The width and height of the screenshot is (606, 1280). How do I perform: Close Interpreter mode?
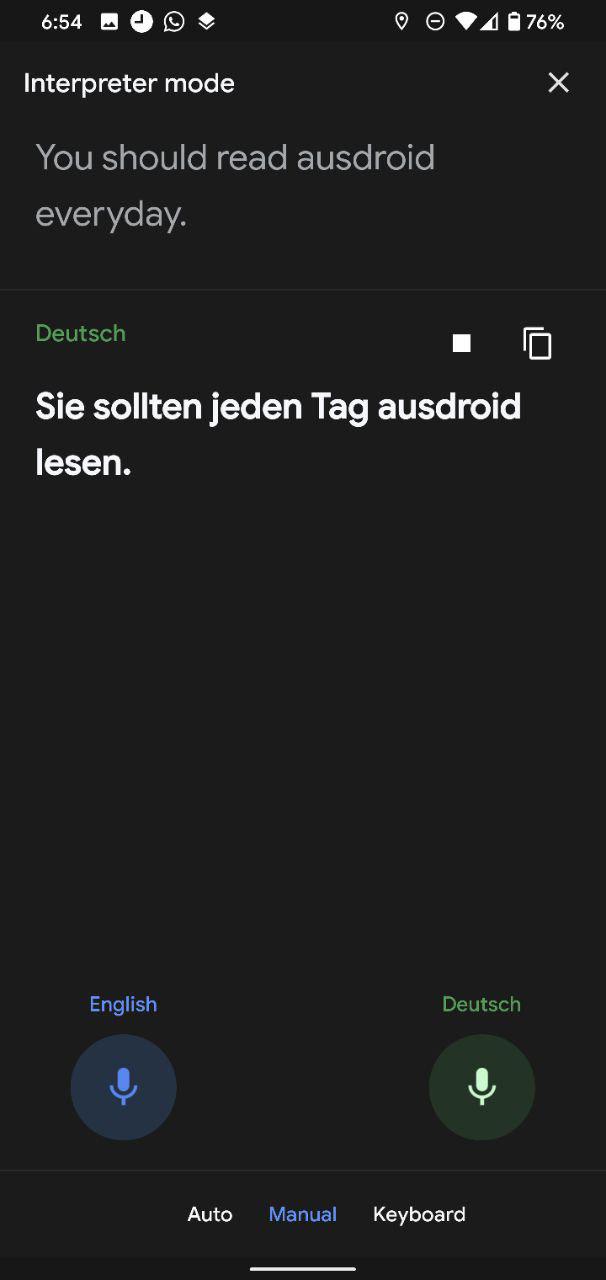point(558,83)
